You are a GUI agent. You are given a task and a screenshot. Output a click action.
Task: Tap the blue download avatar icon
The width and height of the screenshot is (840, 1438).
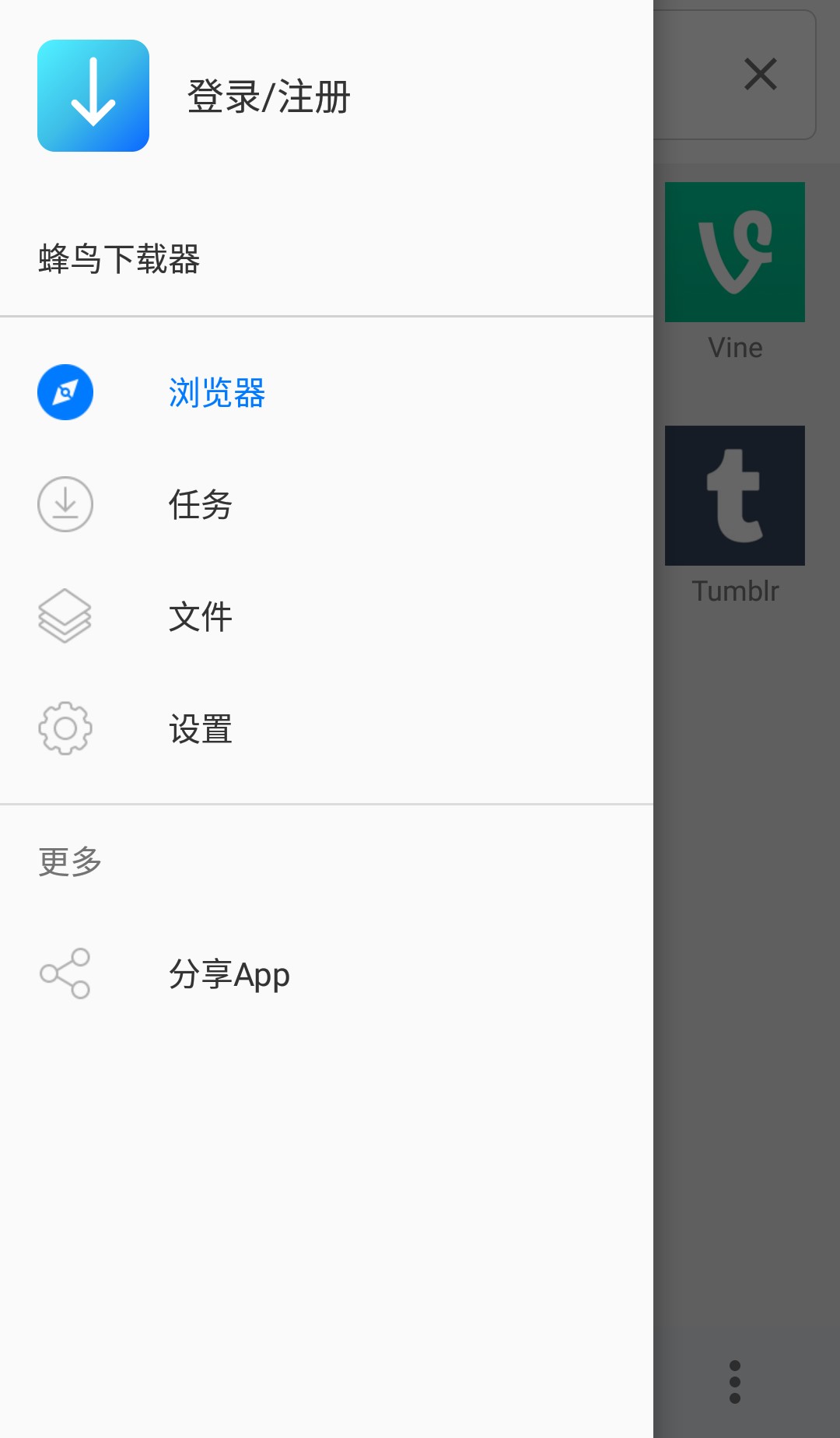(93, 96)
